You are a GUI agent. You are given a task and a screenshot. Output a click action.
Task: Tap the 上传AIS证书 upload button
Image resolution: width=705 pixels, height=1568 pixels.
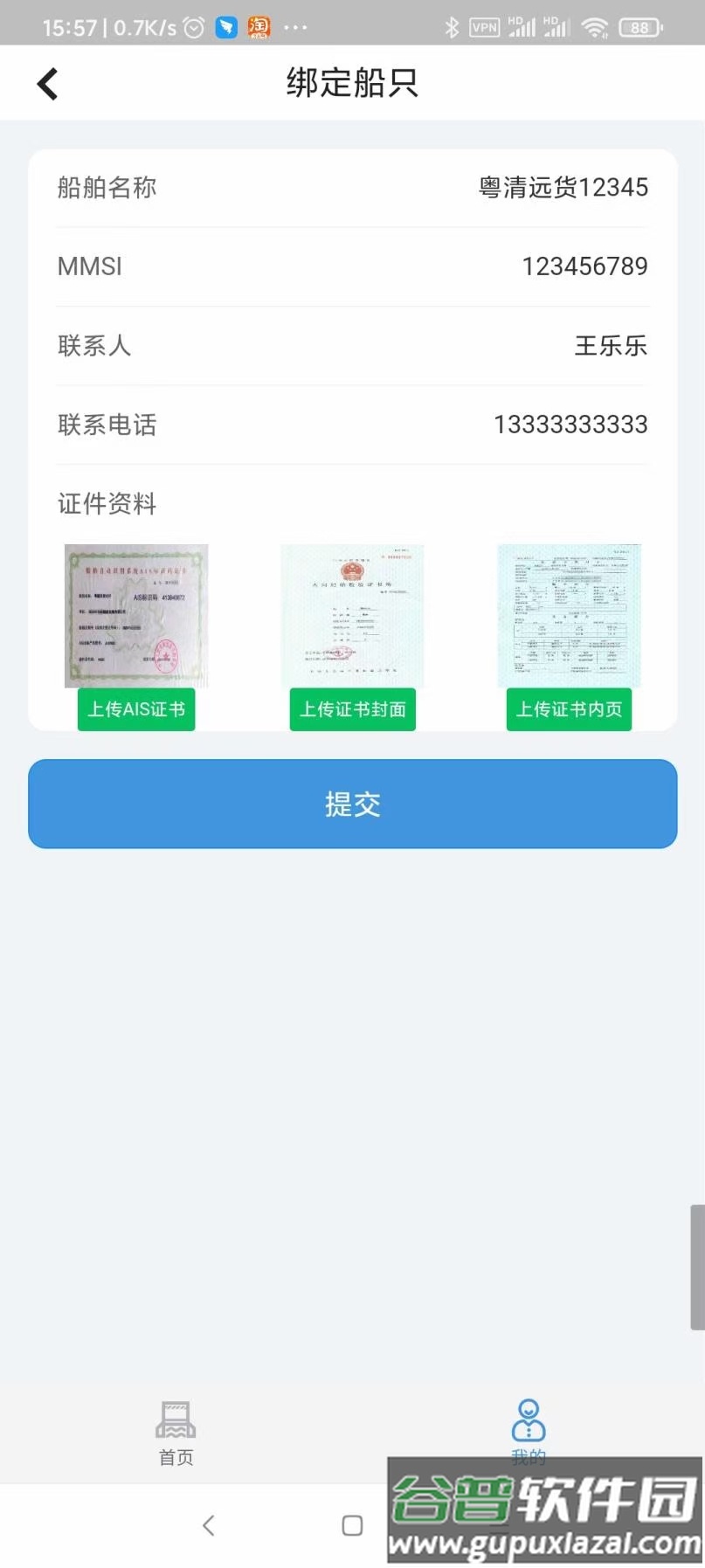coord(135,709)
